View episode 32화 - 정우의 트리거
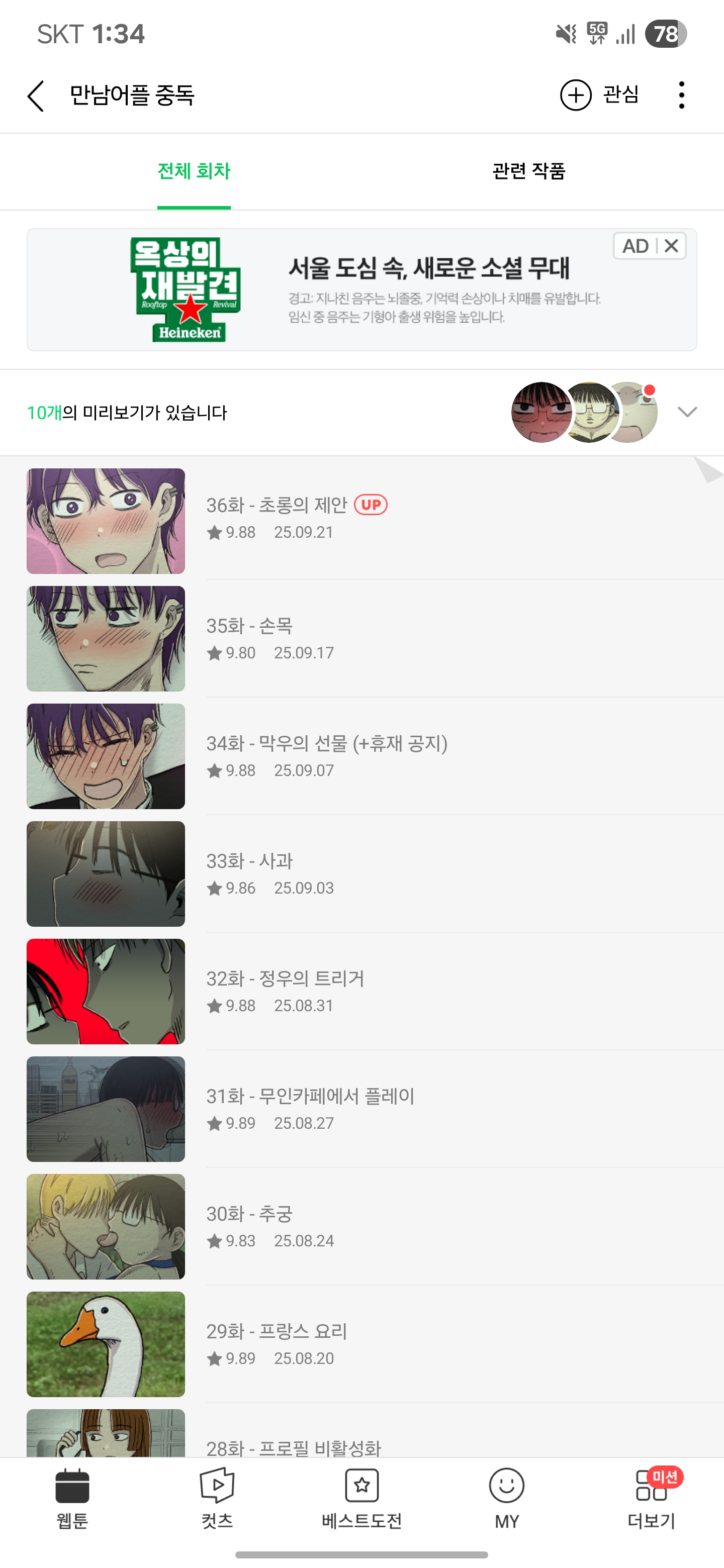This screenshot has width=724, height=1568. coord(361,991)
